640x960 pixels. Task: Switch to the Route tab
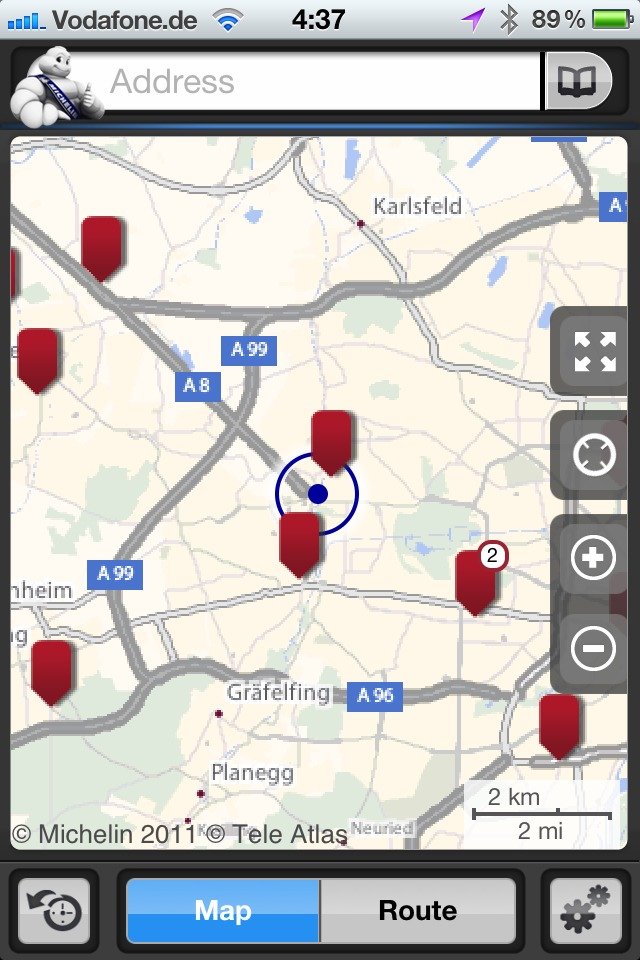click(417, 911)
